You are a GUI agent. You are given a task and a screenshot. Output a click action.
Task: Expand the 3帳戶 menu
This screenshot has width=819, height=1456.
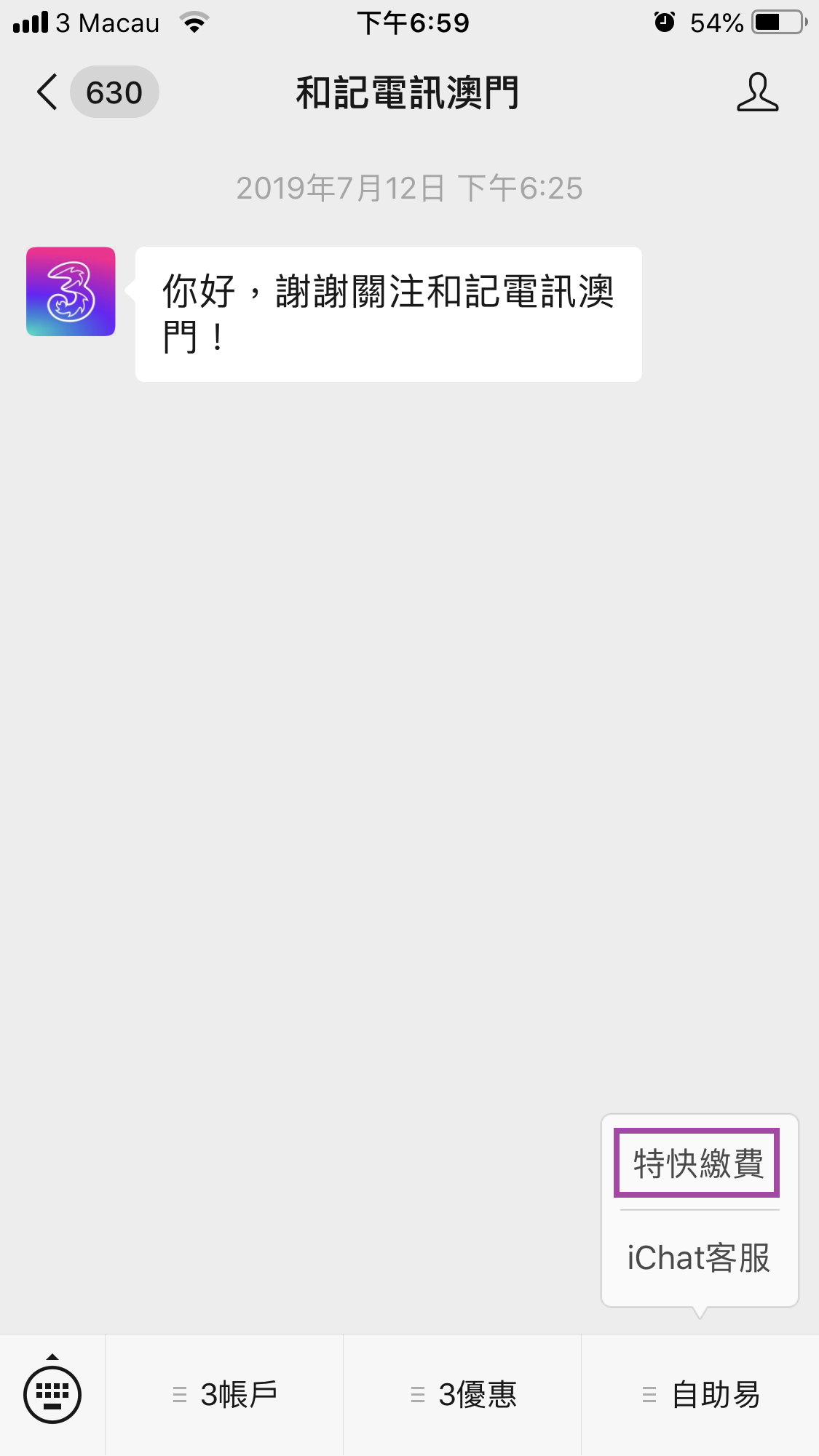(x=225, y=1395)
